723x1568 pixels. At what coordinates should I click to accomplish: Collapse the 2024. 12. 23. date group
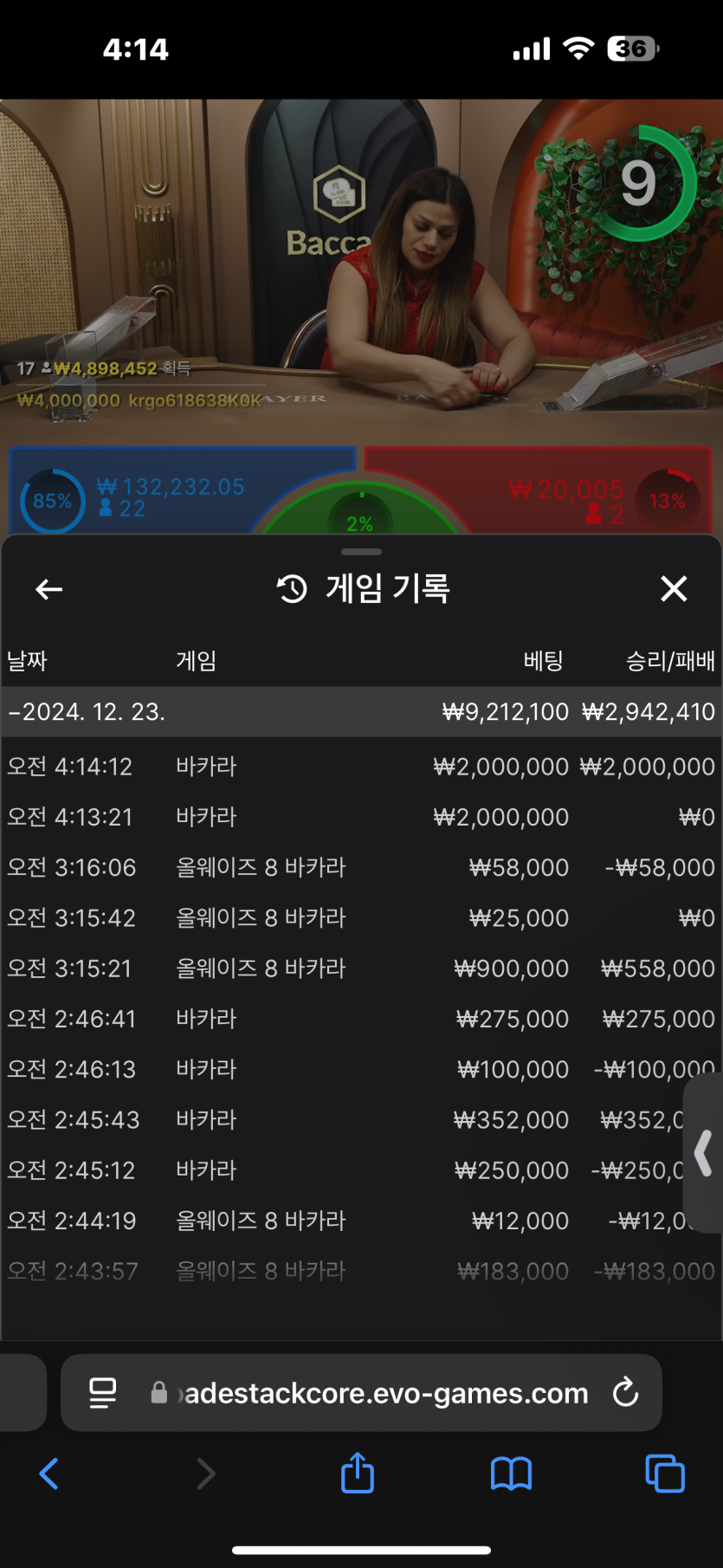pos(87,712)
